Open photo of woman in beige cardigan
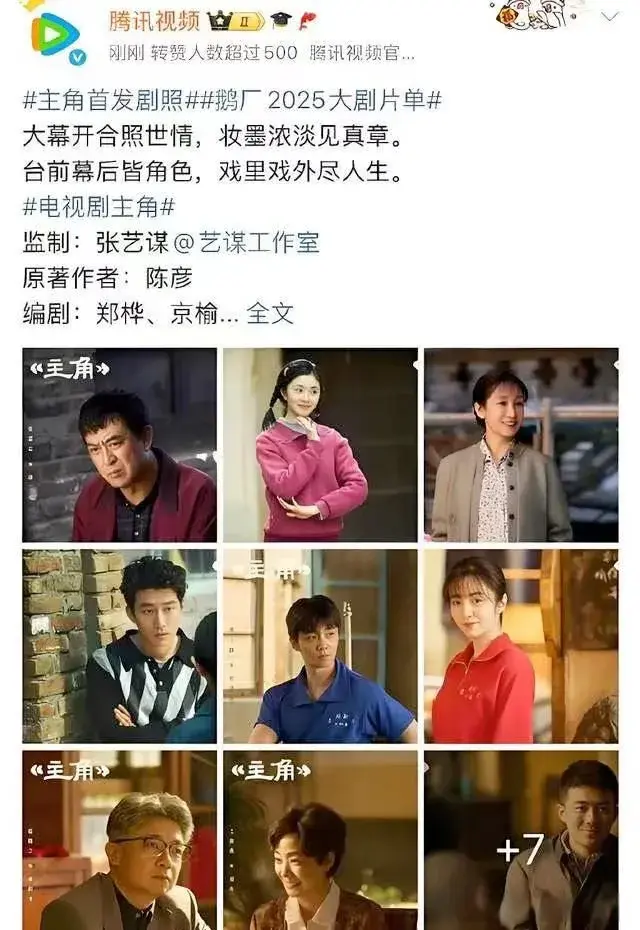The width and height of the screenshot is (640, 930). (521, 445)
